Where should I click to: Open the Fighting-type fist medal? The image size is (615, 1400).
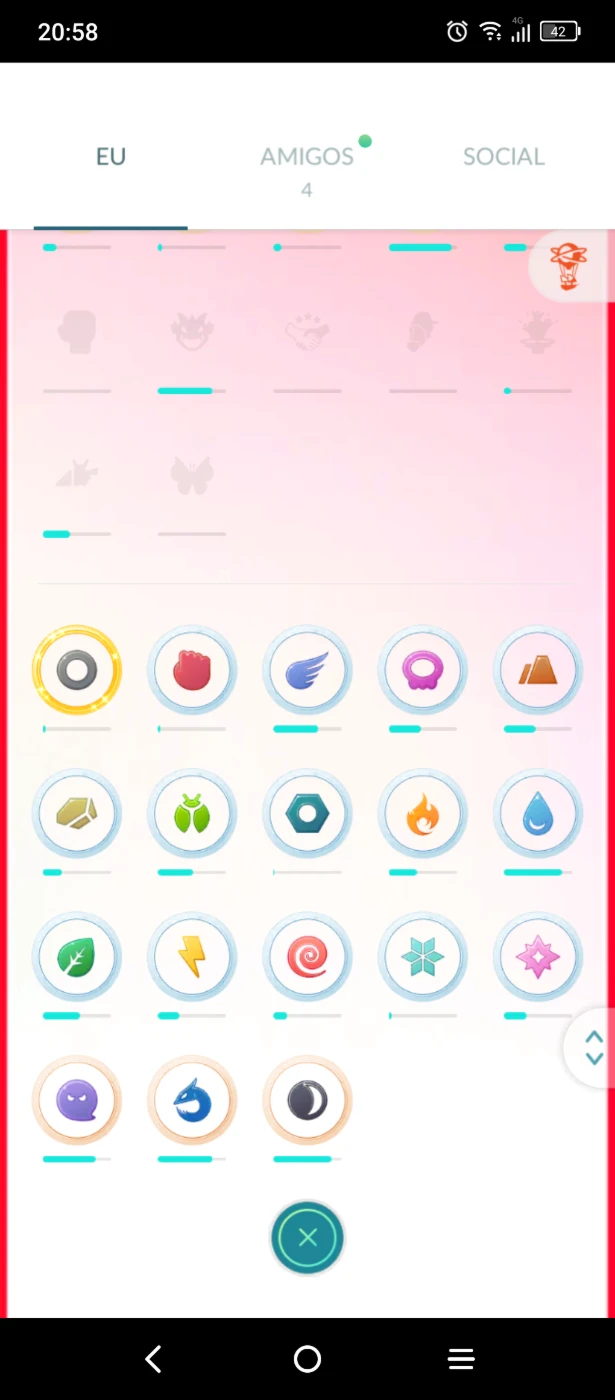click(x=192, y=671)
